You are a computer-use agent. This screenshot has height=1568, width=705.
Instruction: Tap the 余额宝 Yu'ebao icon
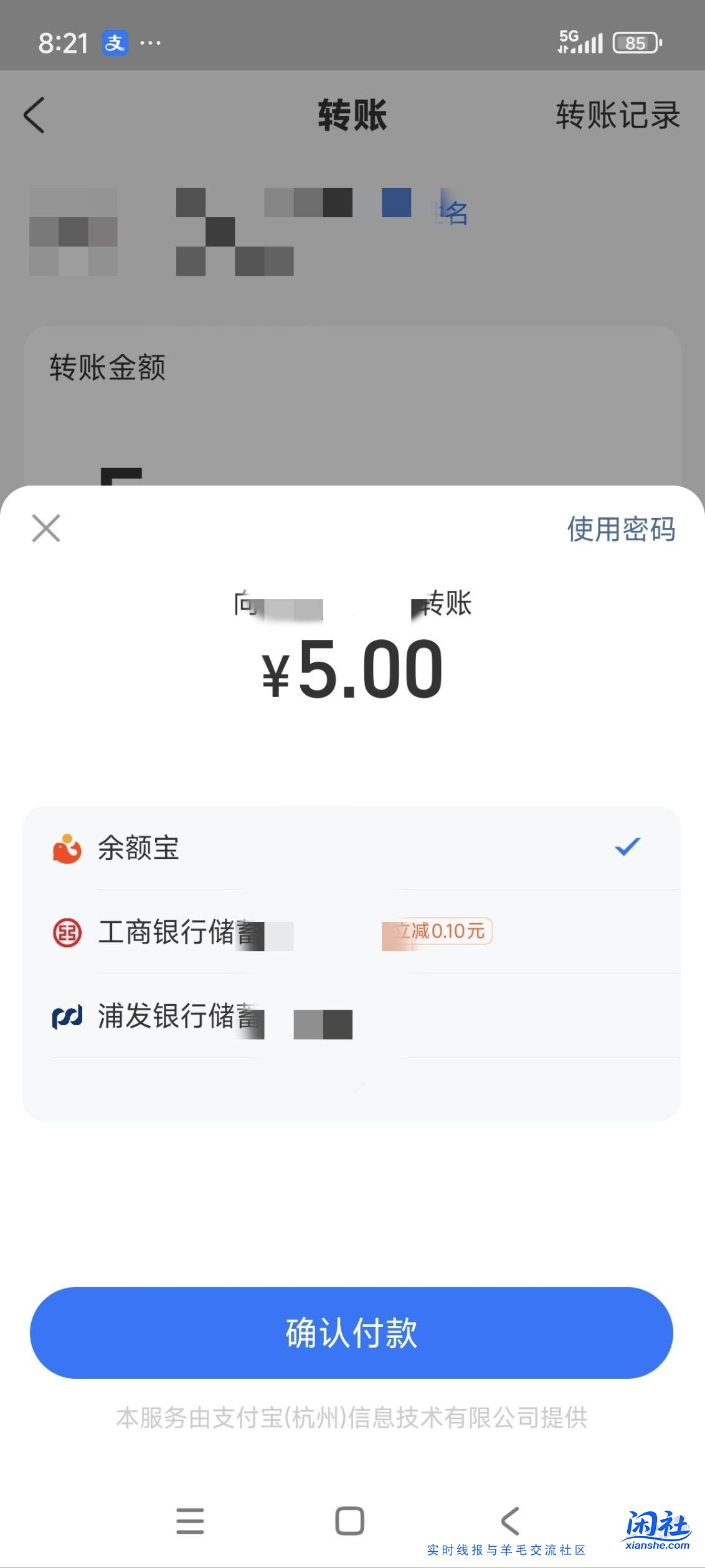66,847
